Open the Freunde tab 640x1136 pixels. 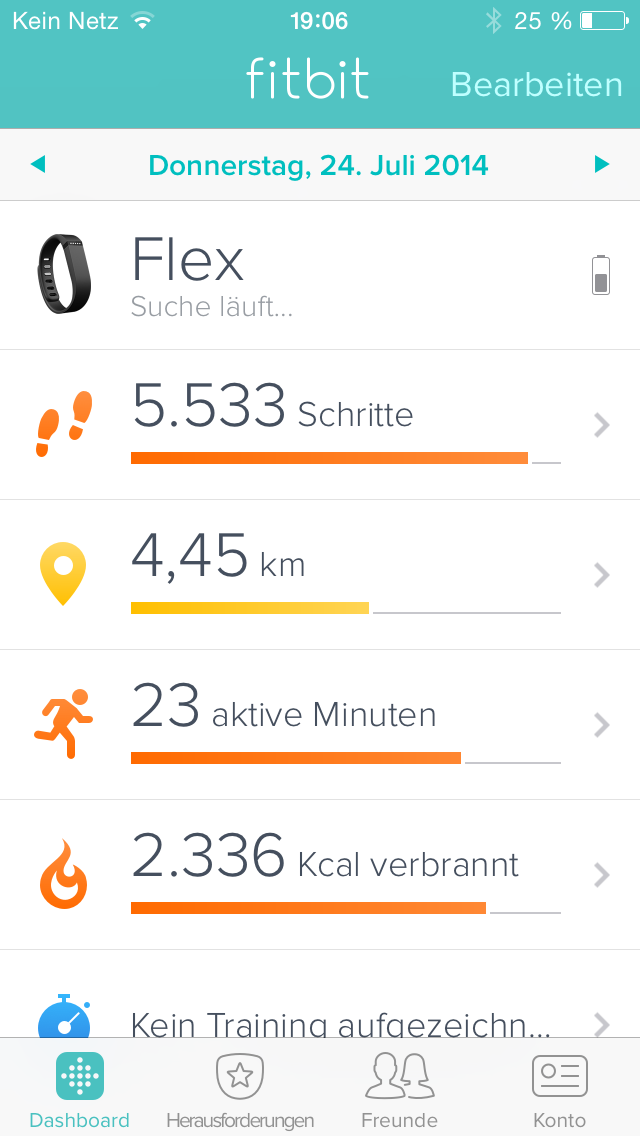point(399,1090)
